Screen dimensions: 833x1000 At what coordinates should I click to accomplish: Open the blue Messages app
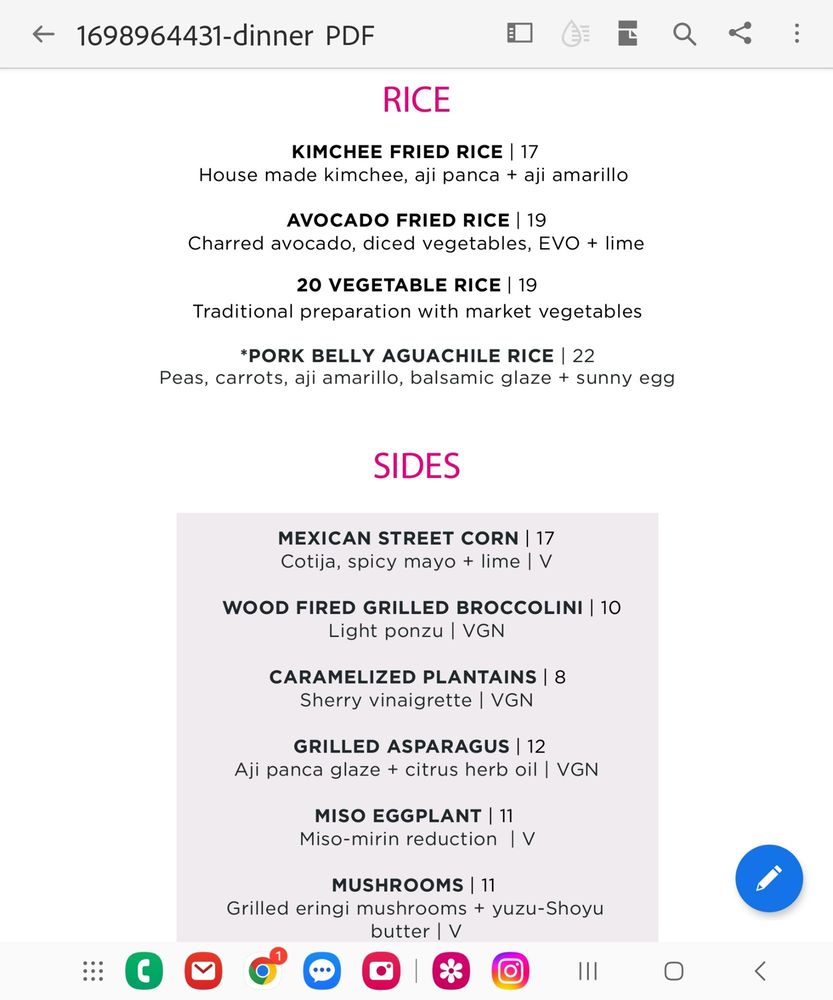point(322,971)
